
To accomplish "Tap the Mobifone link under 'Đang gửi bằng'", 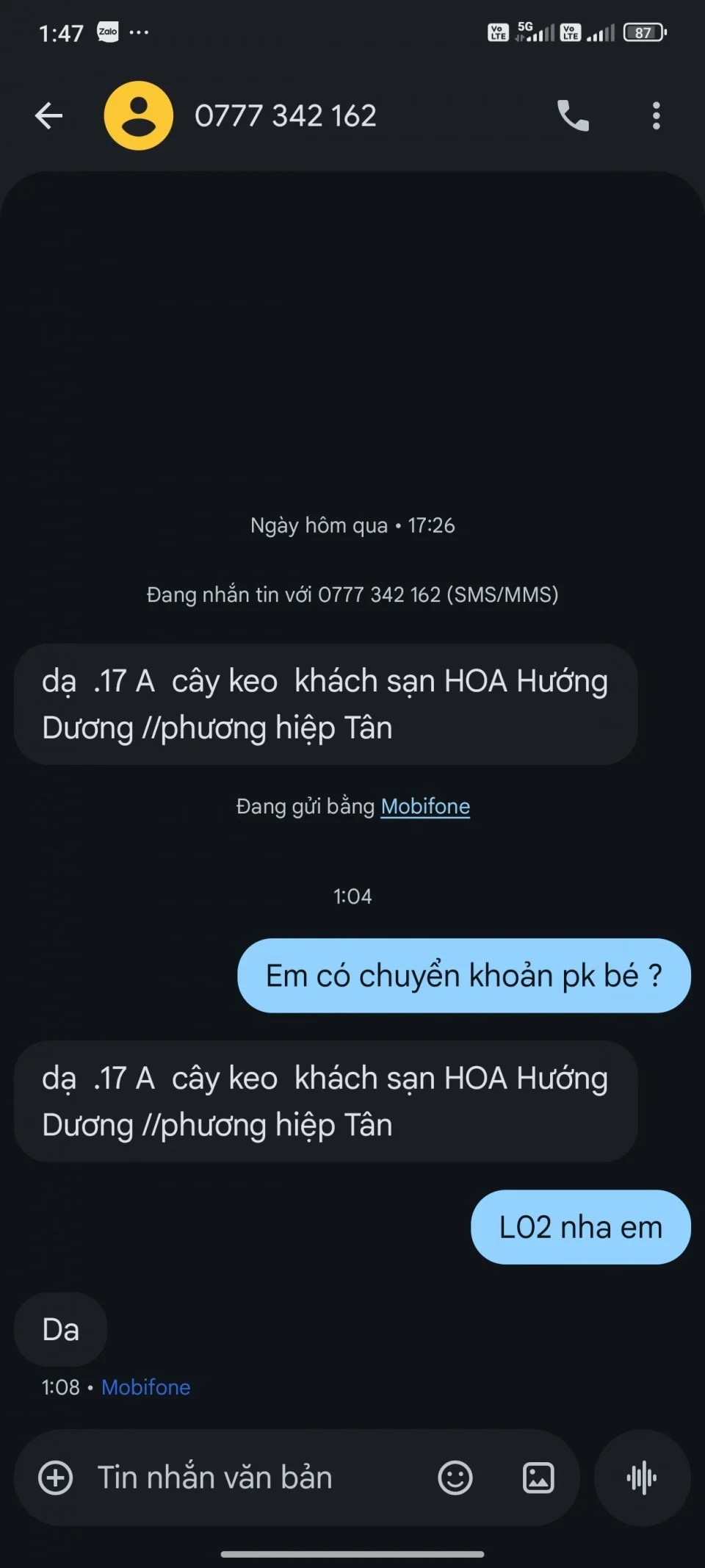I will point(425,807).
